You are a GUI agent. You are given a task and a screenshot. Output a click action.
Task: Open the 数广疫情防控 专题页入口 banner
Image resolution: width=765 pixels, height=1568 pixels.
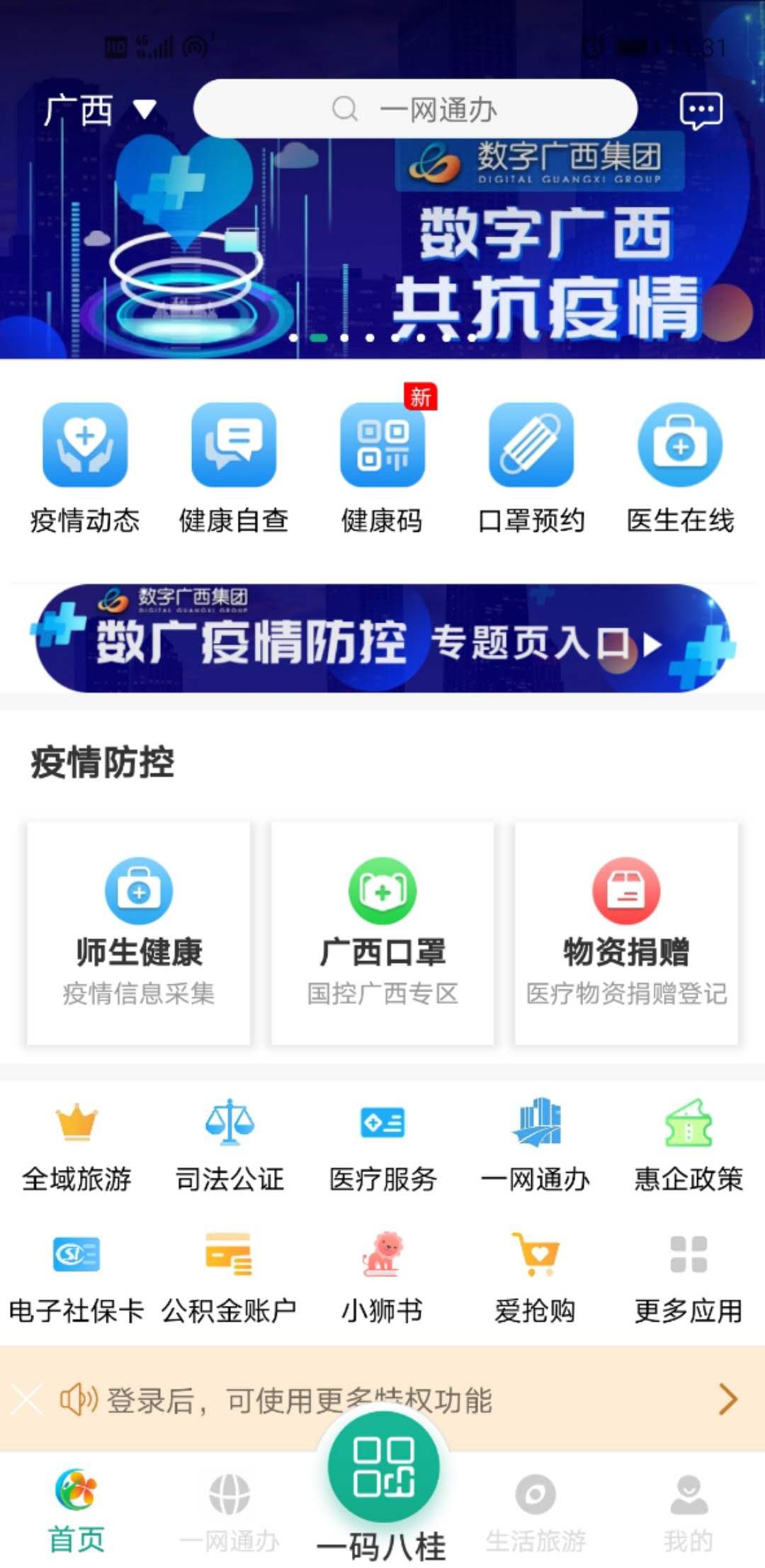[x=382, y=638]
